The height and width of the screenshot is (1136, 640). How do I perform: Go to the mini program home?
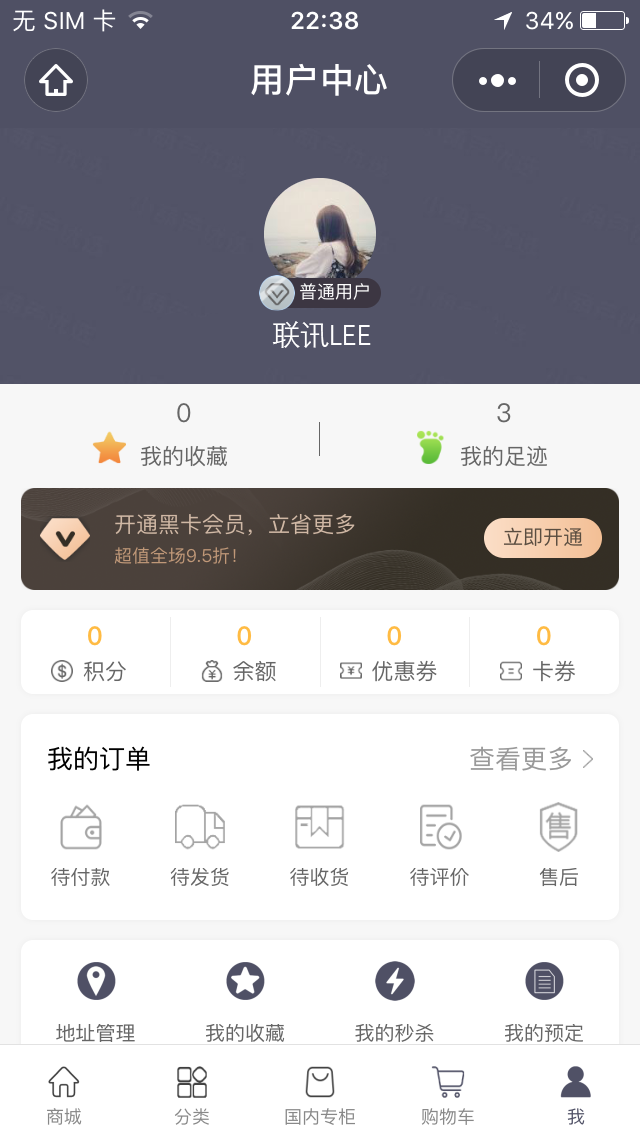pos(56,80)
